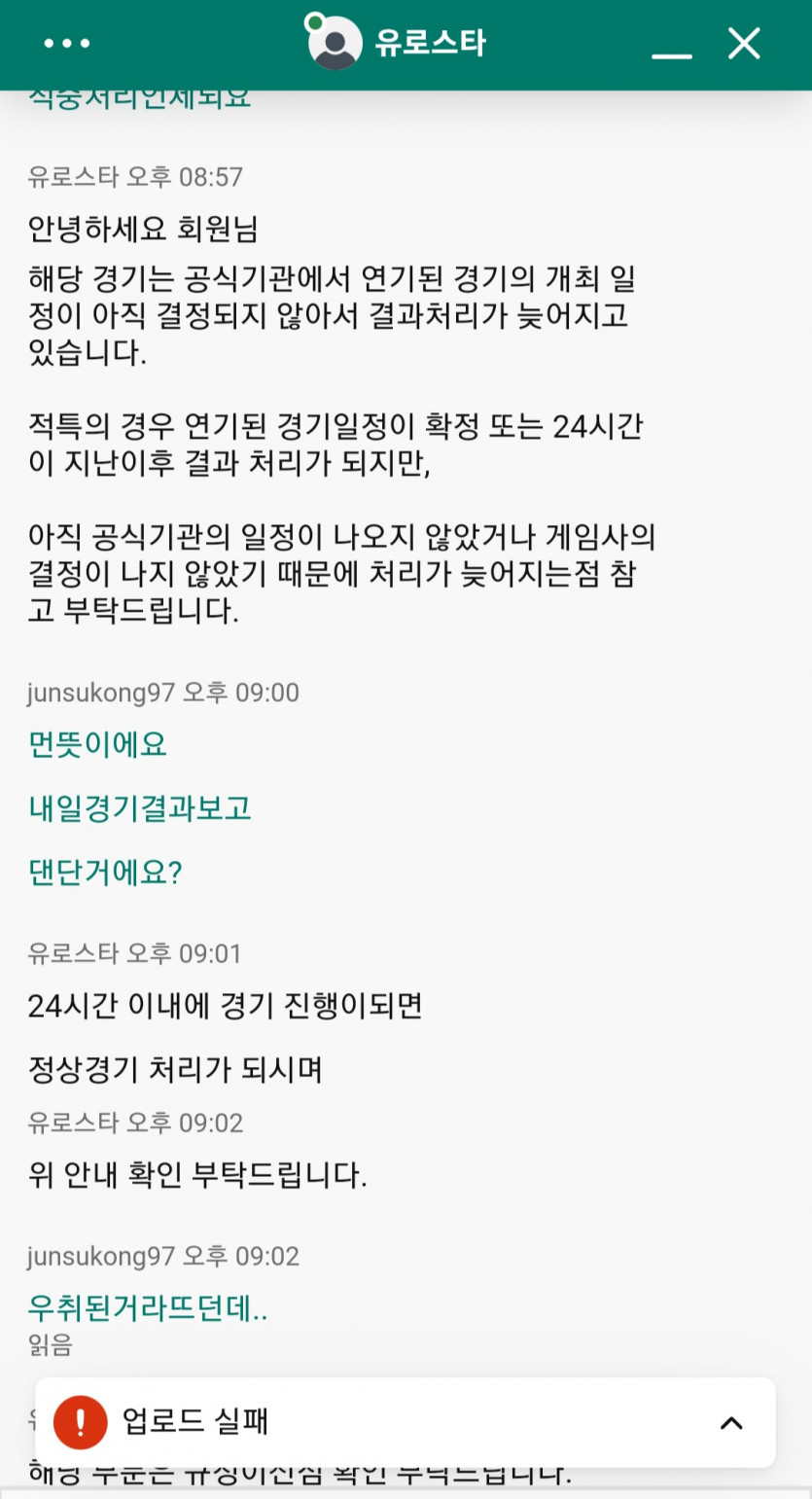The width and height of the screenshot is (812, 1499).
Task: Close the 유로스타 chat window
Action: (x=744, y=44)
